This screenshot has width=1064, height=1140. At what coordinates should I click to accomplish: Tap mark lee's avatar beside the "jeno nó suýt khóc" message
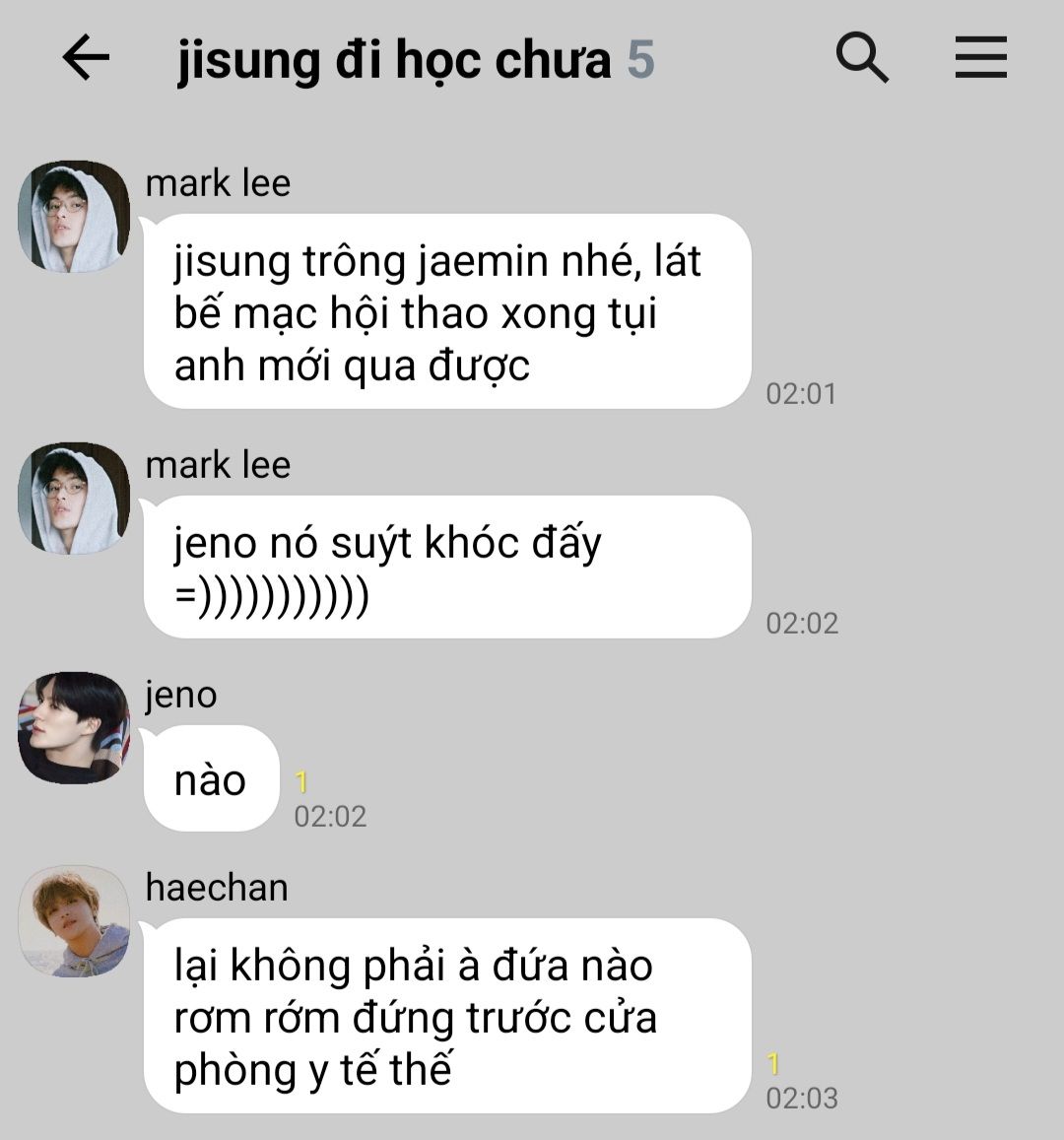pyautogui.click(x=74, y=499)
